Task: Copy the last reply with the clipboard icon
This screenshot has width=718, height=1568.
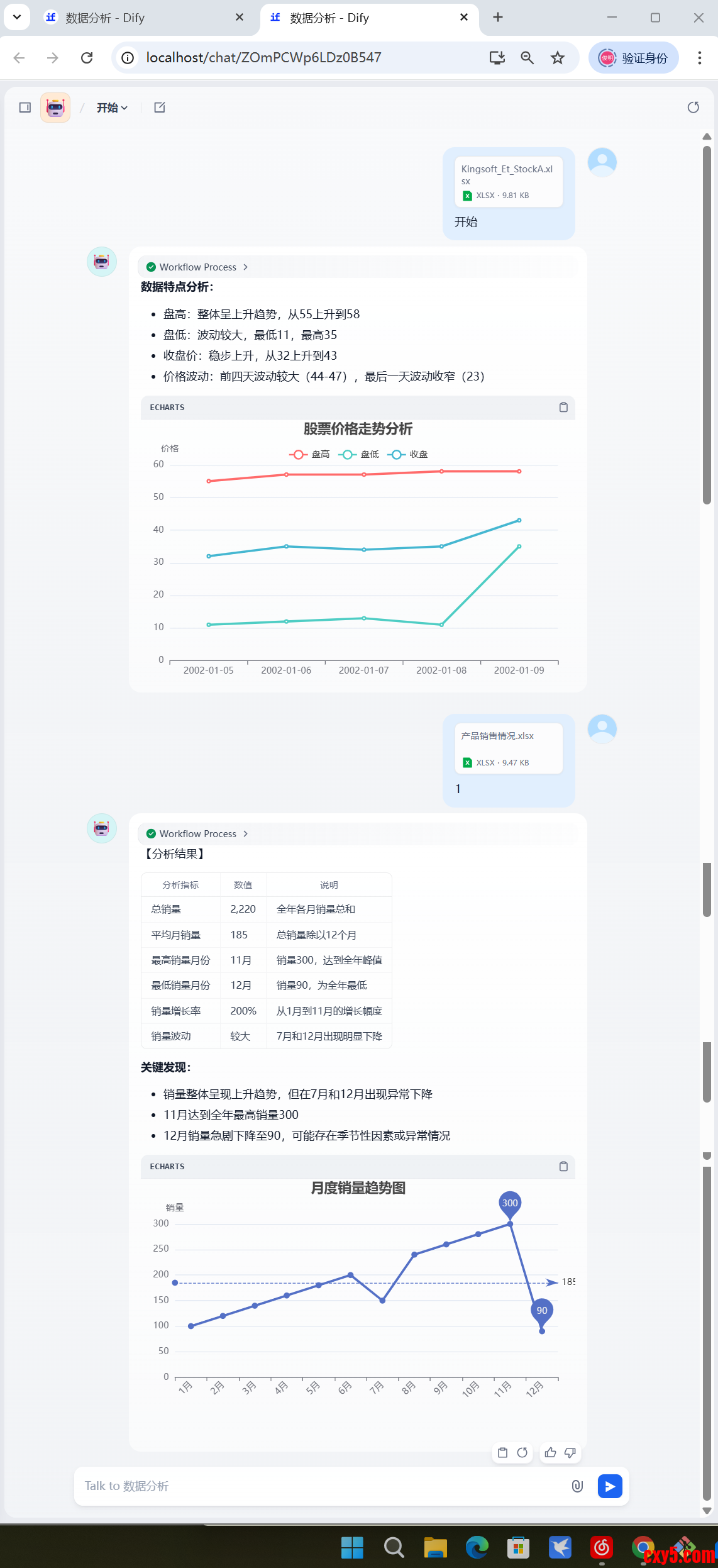Action: coord(502,1452)
